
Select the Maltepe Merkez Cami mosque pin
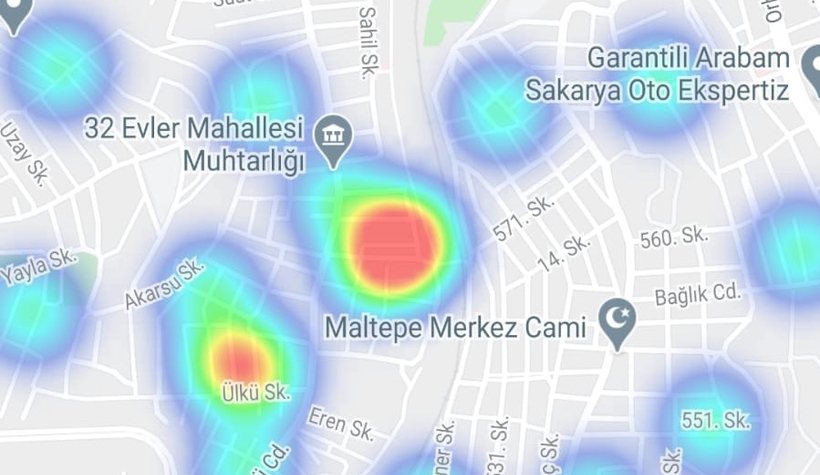tap(620, 323)
